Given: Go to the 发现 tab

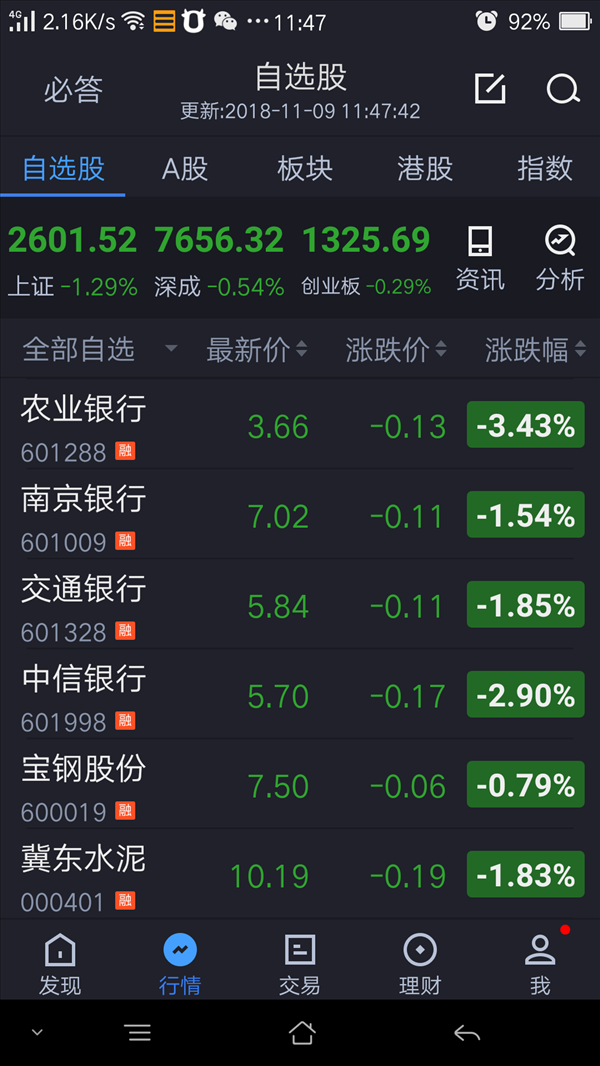Looking at the screenshot, I should coord(60,964).
